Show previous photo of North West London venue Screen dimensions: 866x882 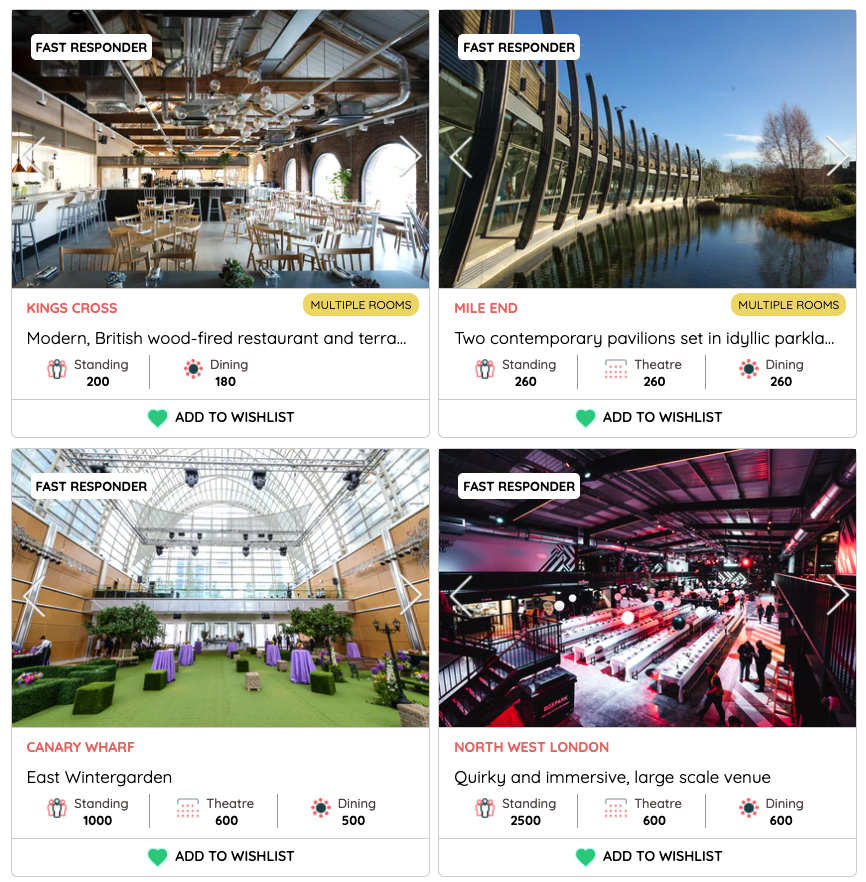pos(460,596)
